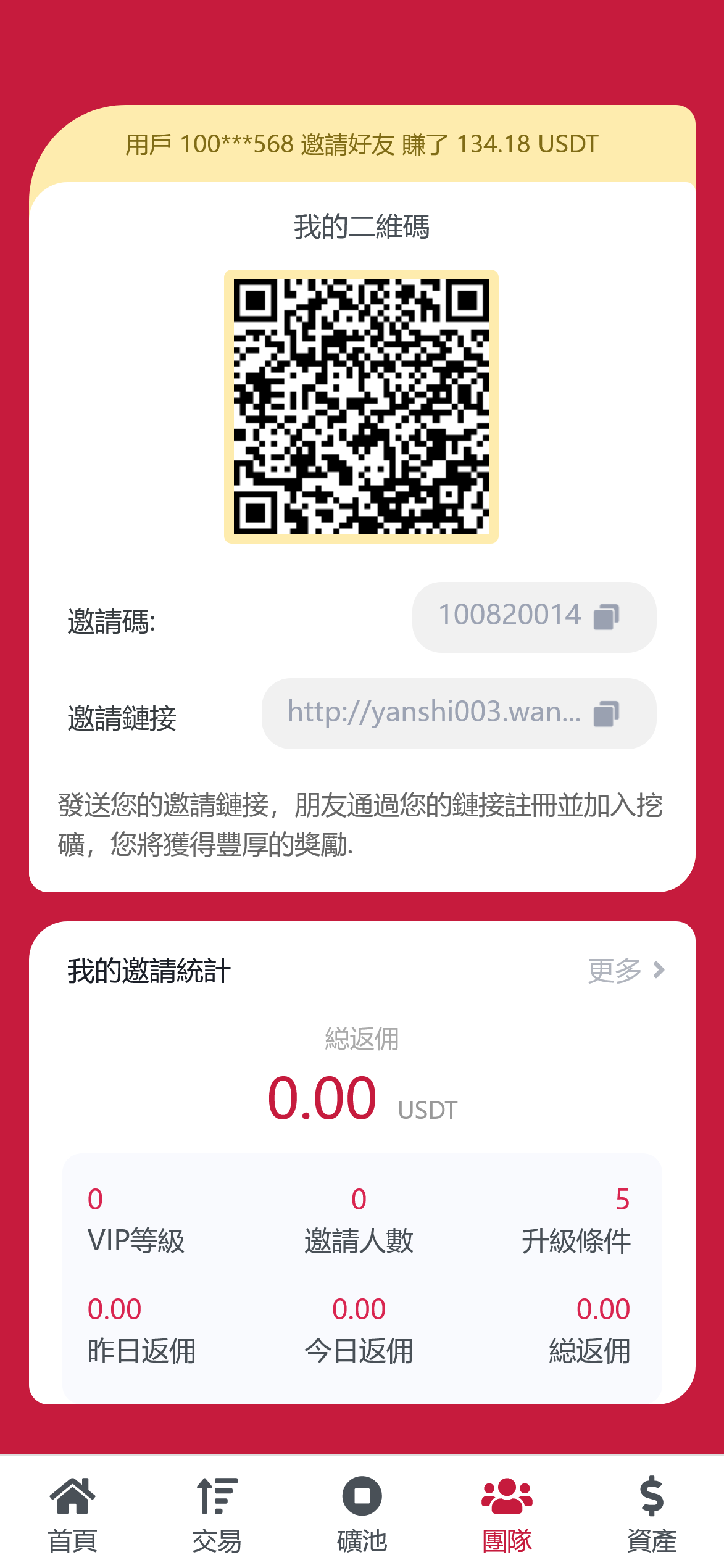Switch to the 資產 tab

(x=651, y=1513)
